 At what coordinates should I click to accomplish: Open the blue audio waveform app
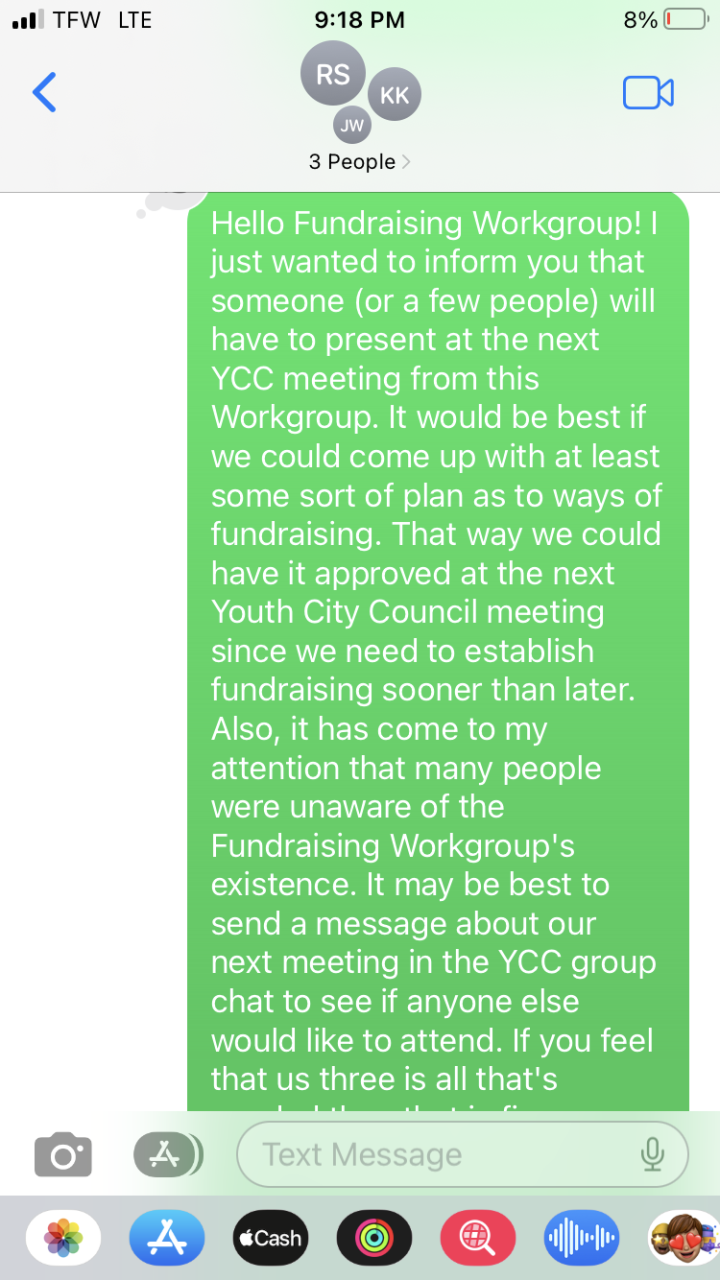click(x=581, y=1238)
